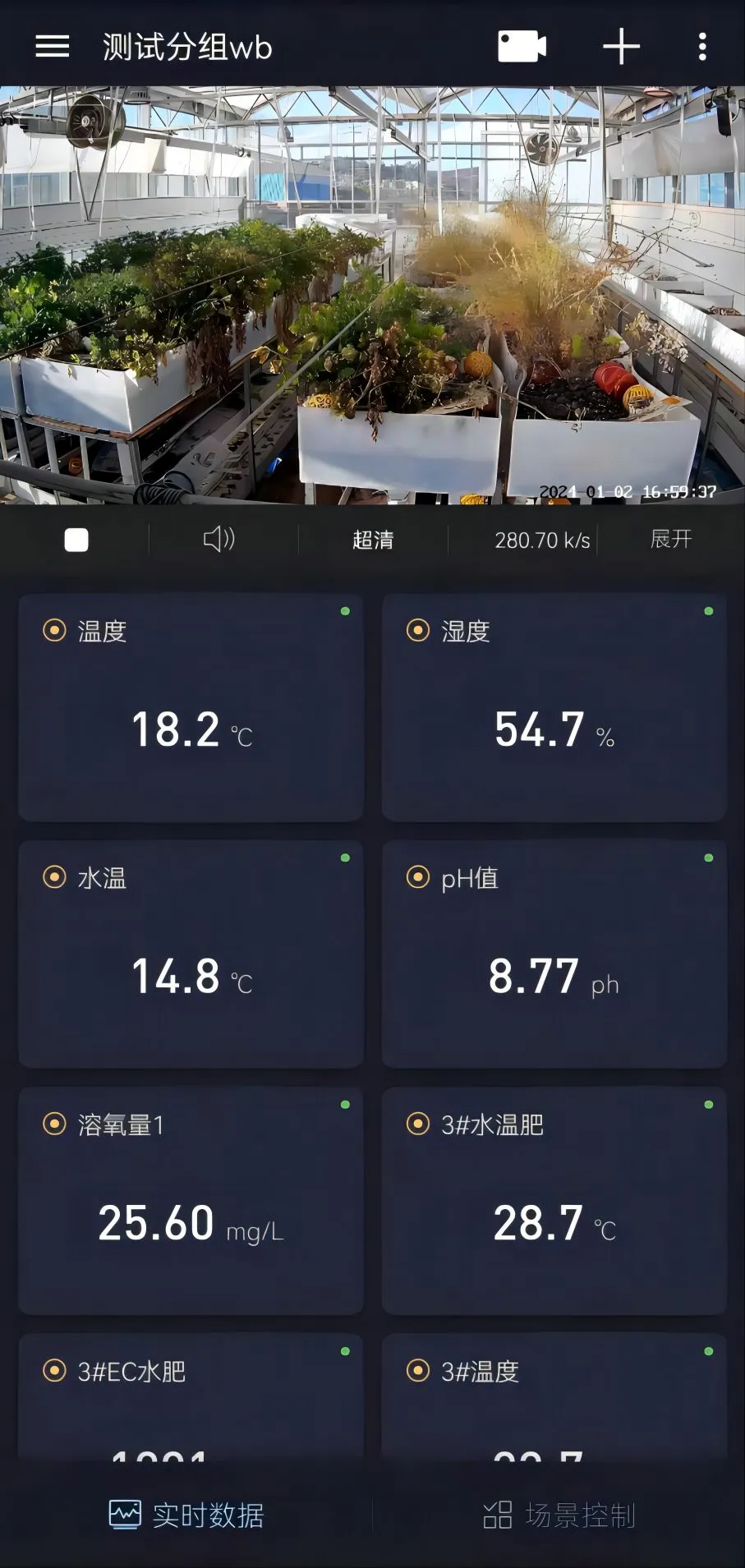
Task: Tap the plus add icon
Action: tap(621, 47)
